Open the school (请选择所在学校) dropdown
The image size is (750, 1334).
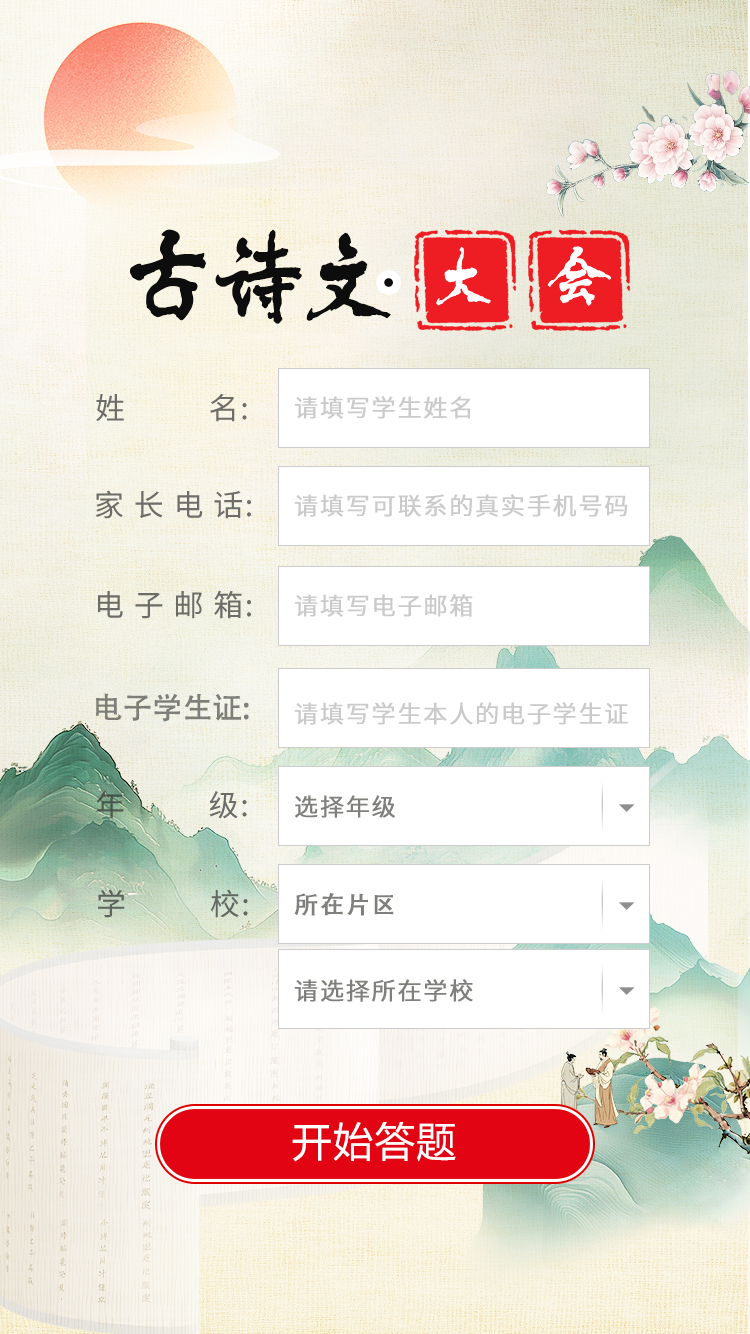(x=463, y=989)
